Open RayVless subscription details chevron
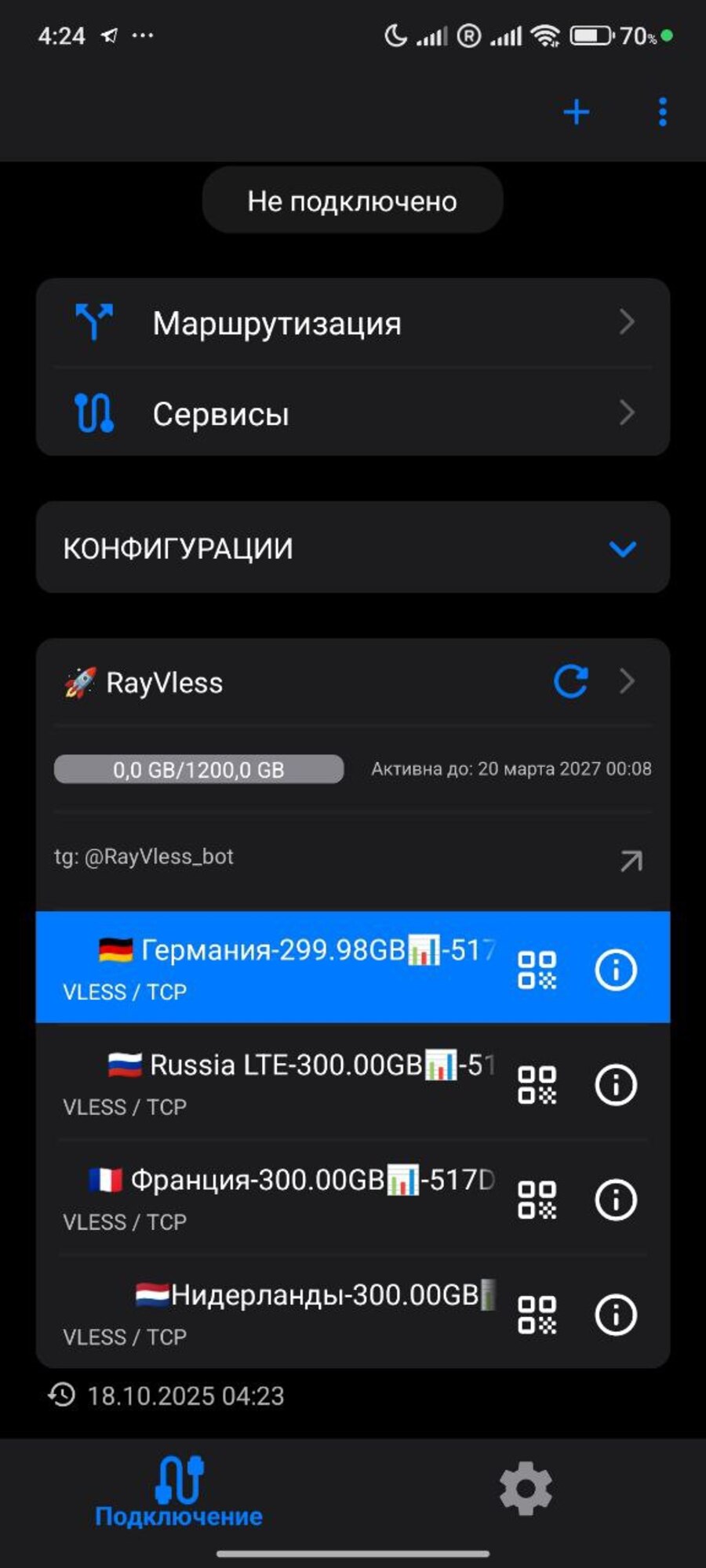The width and height of the screenshot is (706, 1568). pos(627,681)
